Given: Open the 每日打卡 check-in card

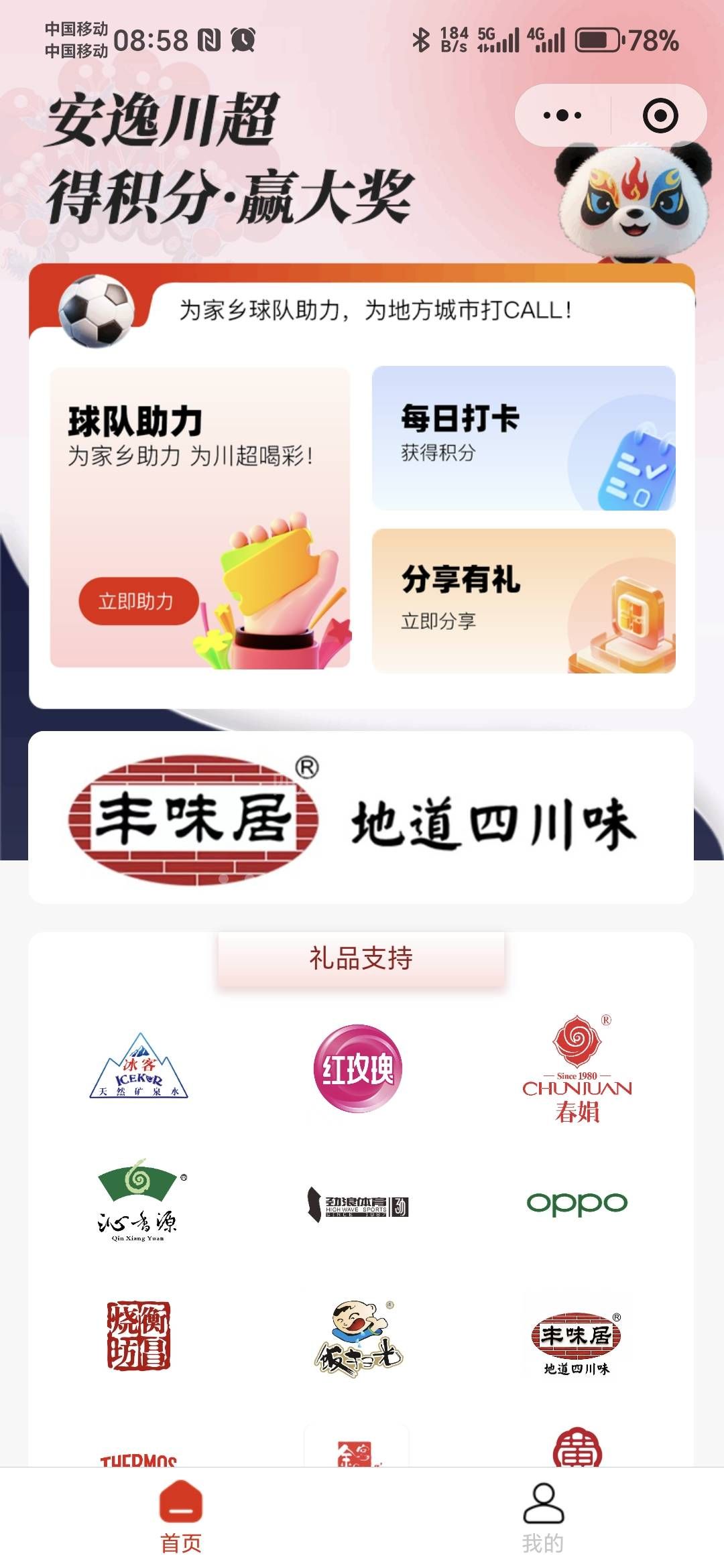Looking at the screenshot, I should pyautogui.click(x=523, y=438).
